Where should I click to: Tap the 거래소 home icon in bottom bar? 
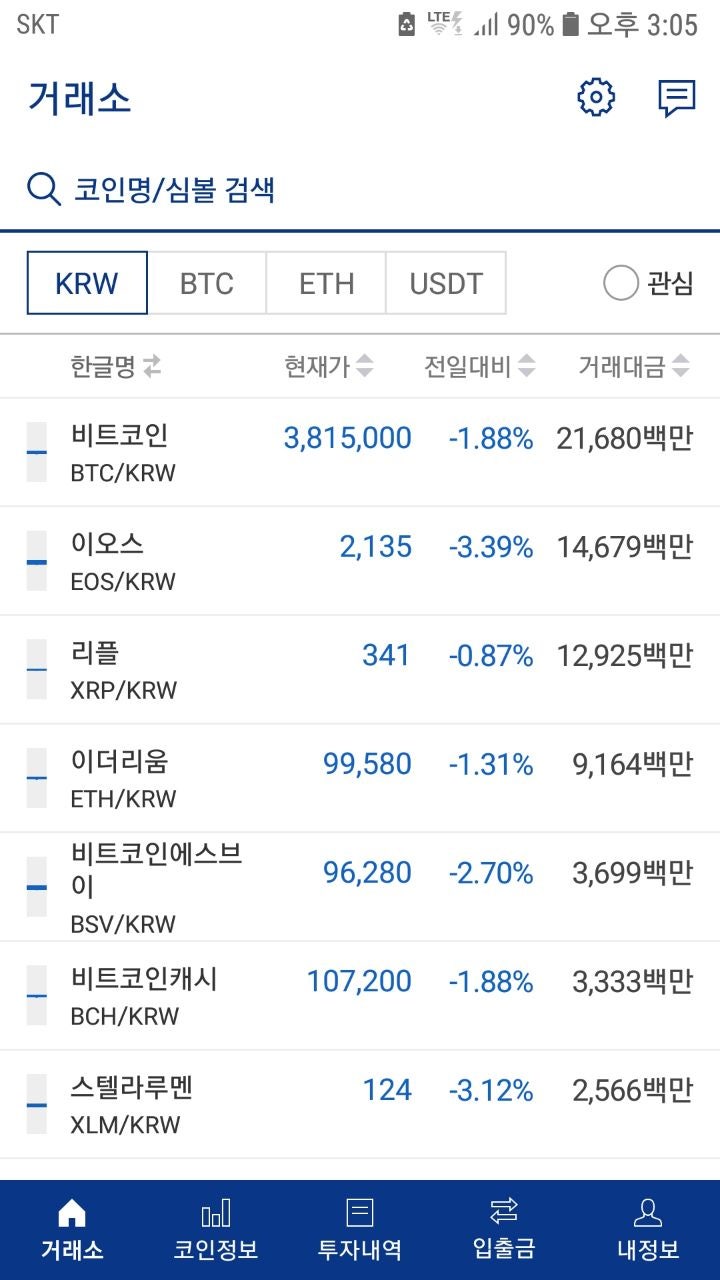point(72,1227)
